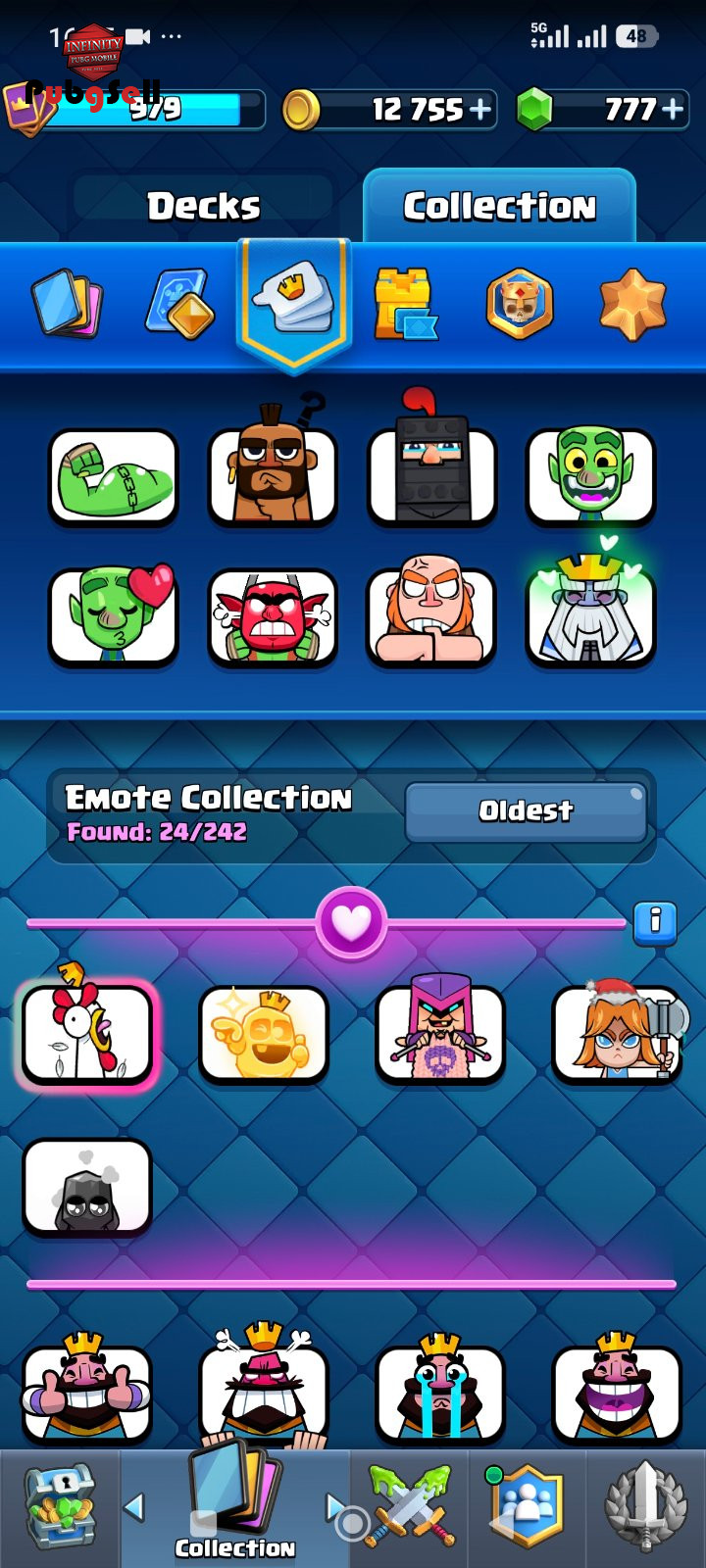Select the golden king emote
This screenshot has height=1568, width=706.
(264, 1034)
